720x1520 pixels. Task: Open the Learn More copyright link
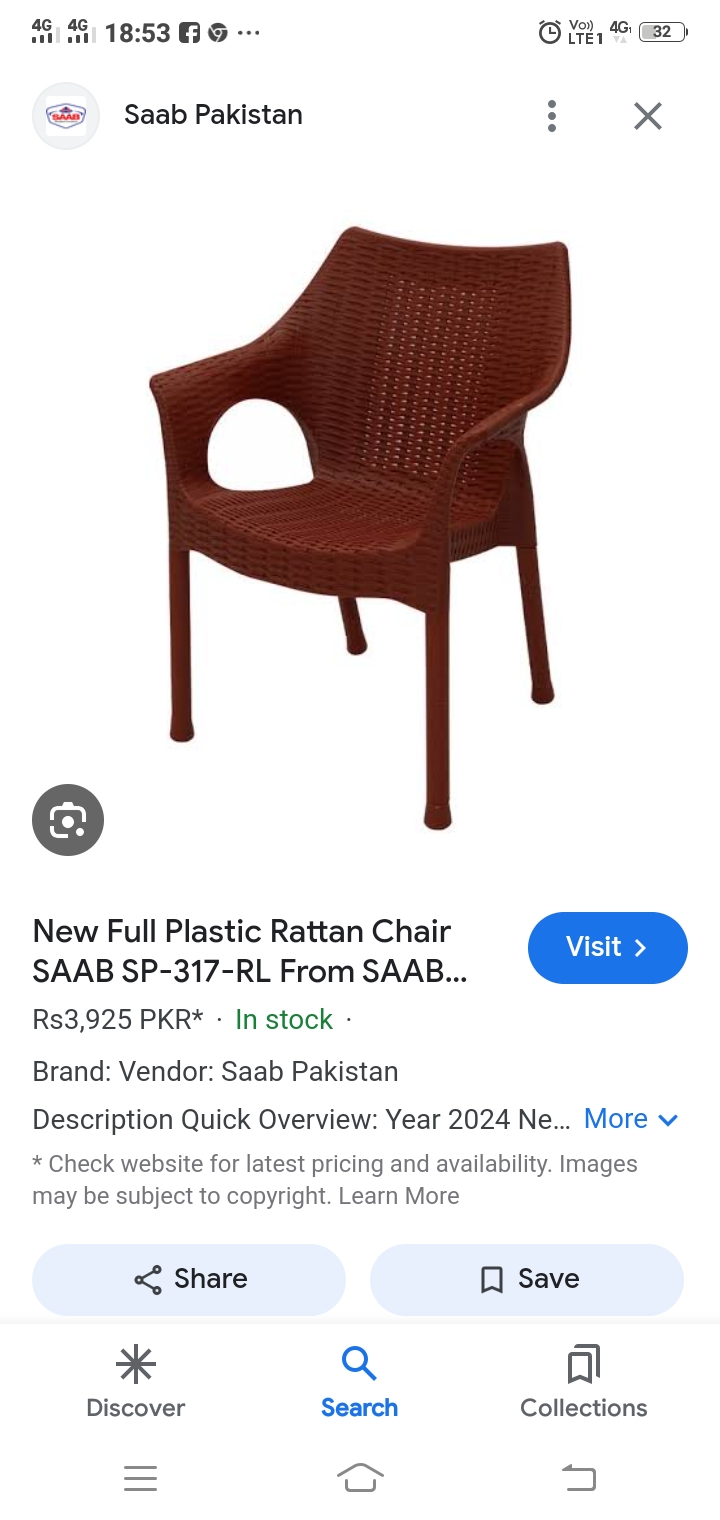[x=399, y=1196]
